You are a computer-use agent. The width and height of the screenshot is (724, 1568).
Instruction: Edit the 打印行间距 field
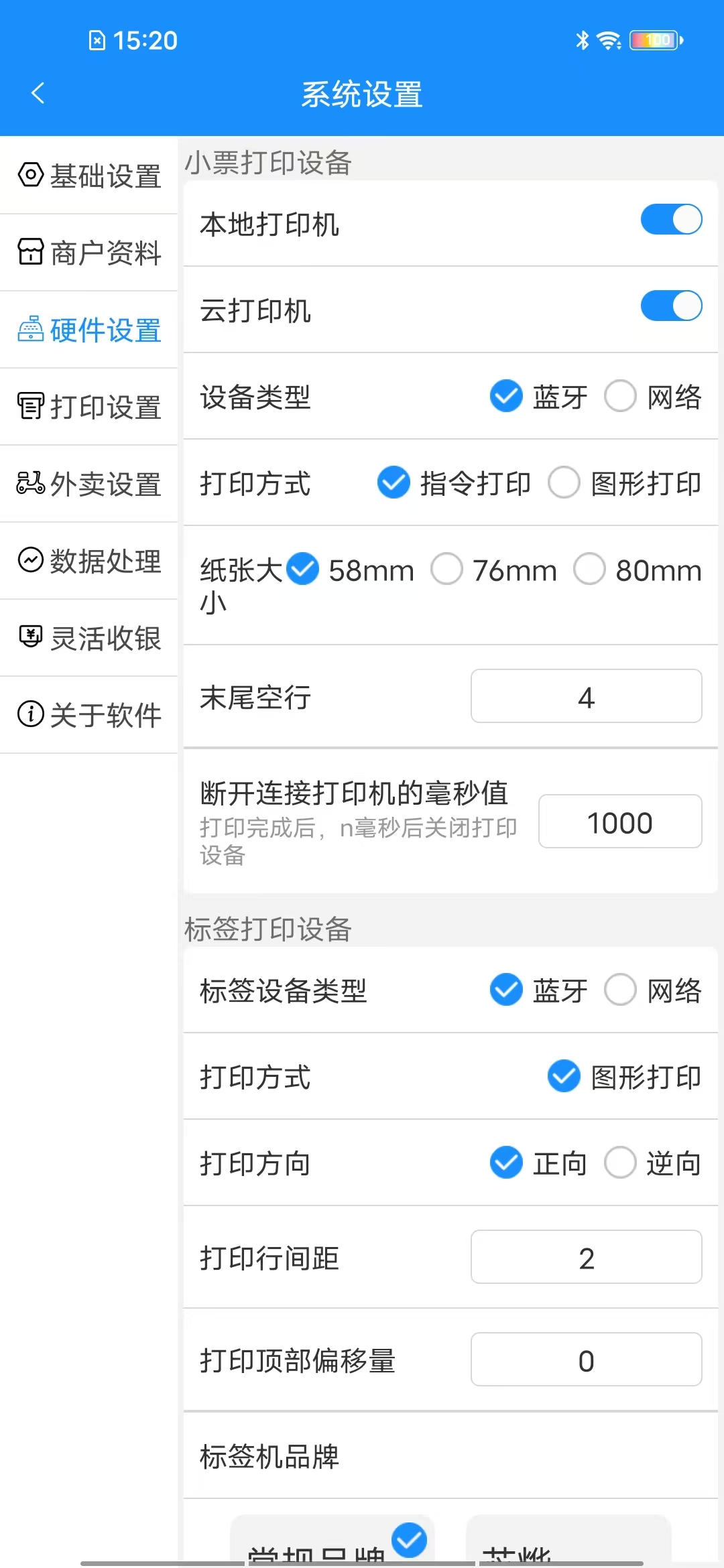click(x=587, y=1257)
